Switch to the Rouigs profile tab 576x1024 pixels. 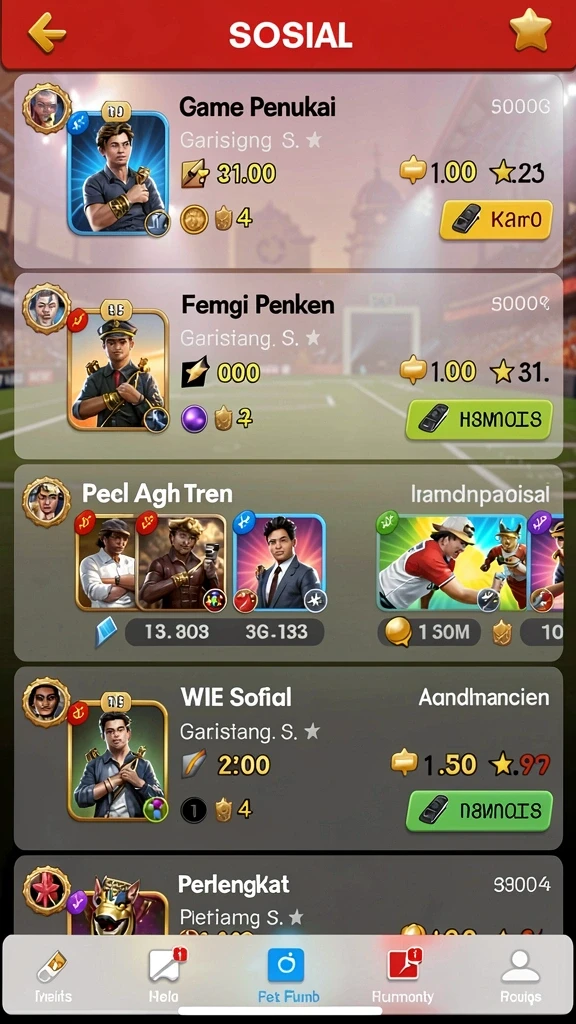520,977
